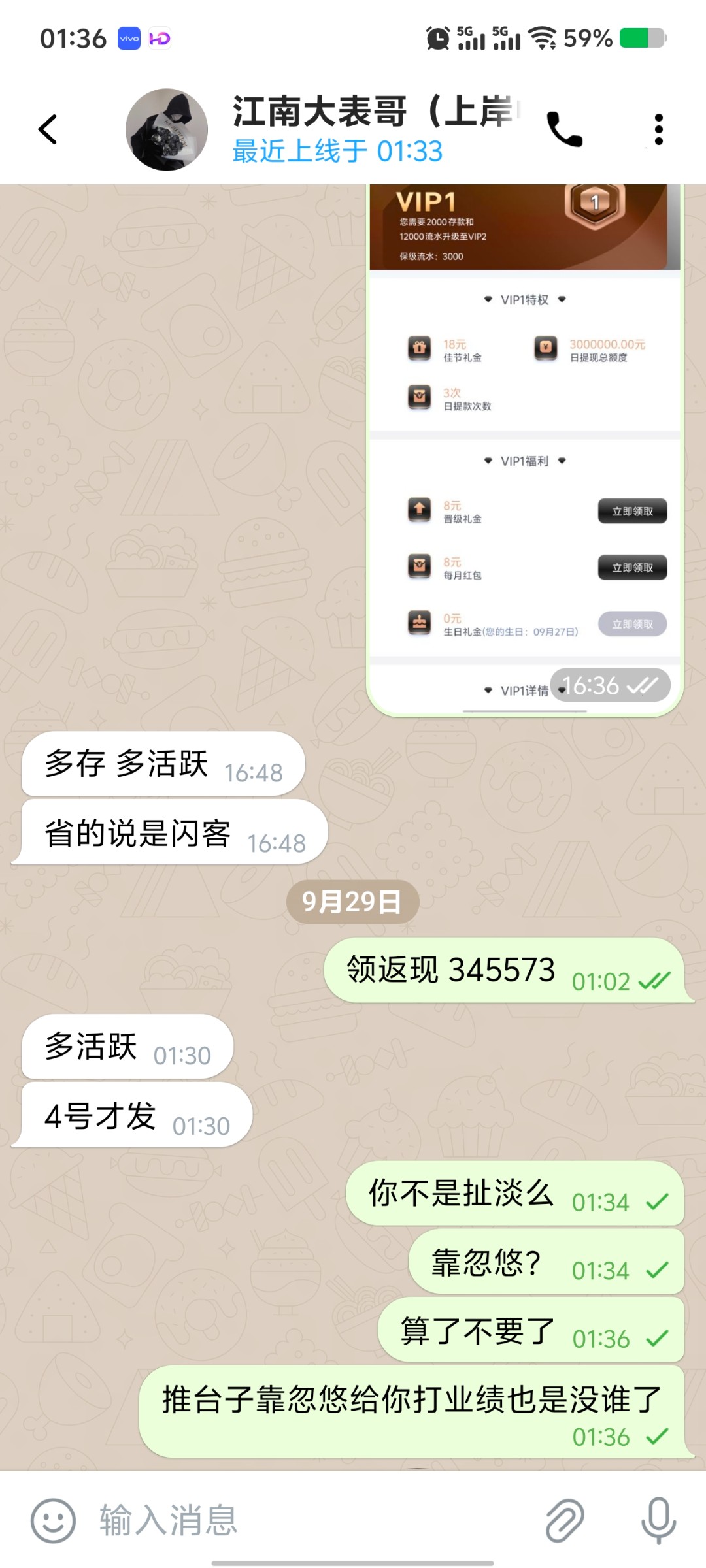Open the three-dot overflow menu
Viewport: 706px width, 1568px height.
658,129
